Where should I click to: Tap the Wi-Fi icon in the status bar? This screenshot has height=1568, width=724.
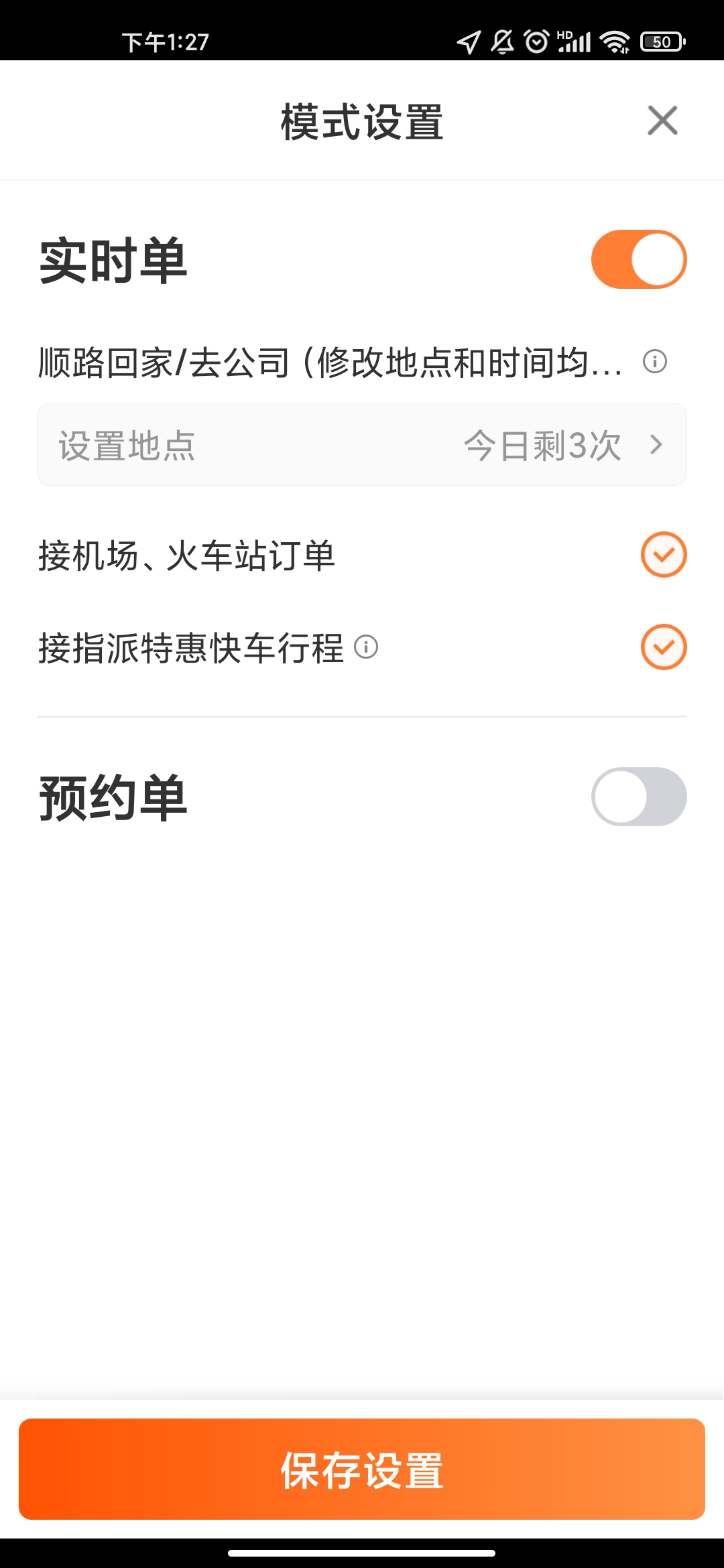(x=614, y=42)
